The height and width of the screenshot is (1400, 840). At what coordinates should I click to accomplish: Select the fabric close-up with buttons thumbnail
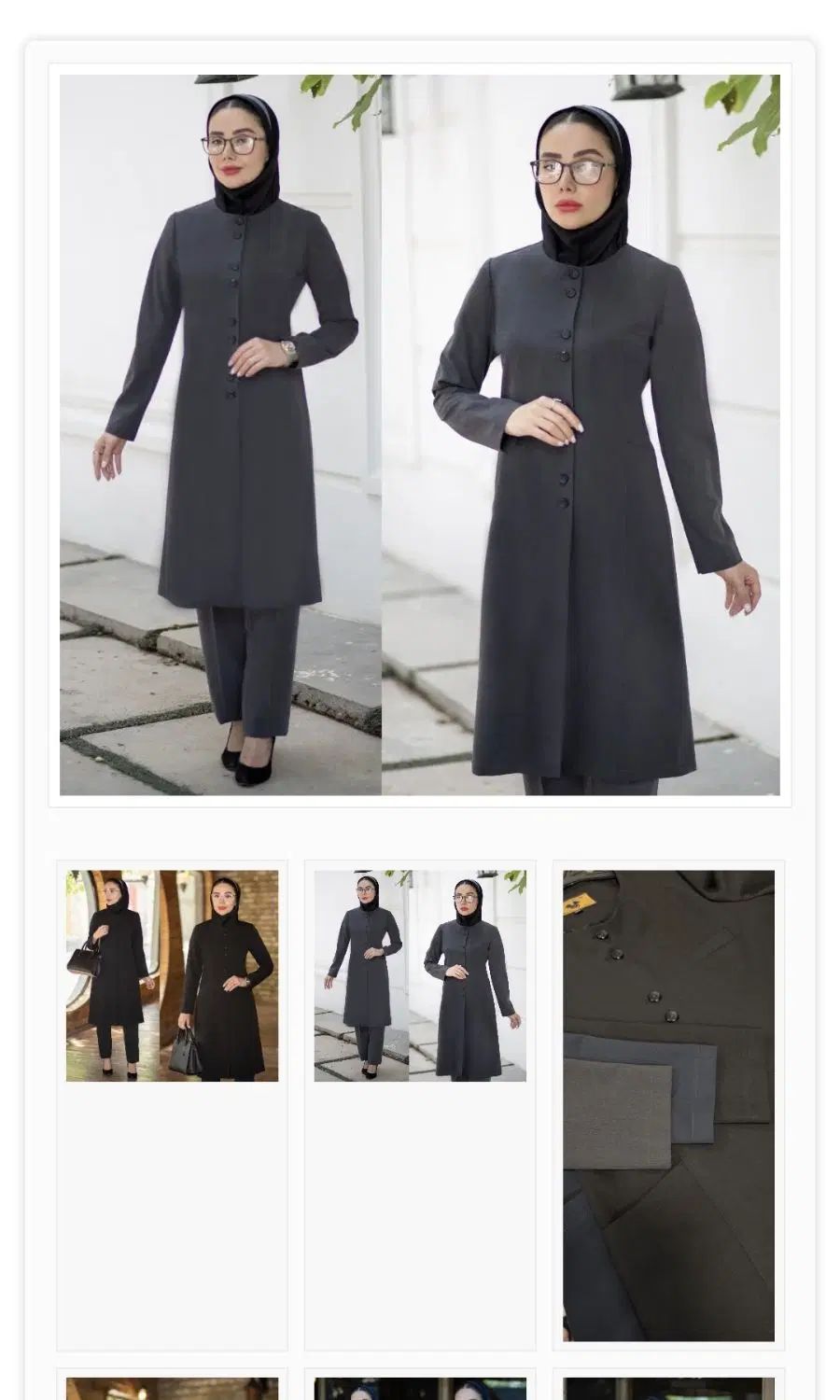668,1105
